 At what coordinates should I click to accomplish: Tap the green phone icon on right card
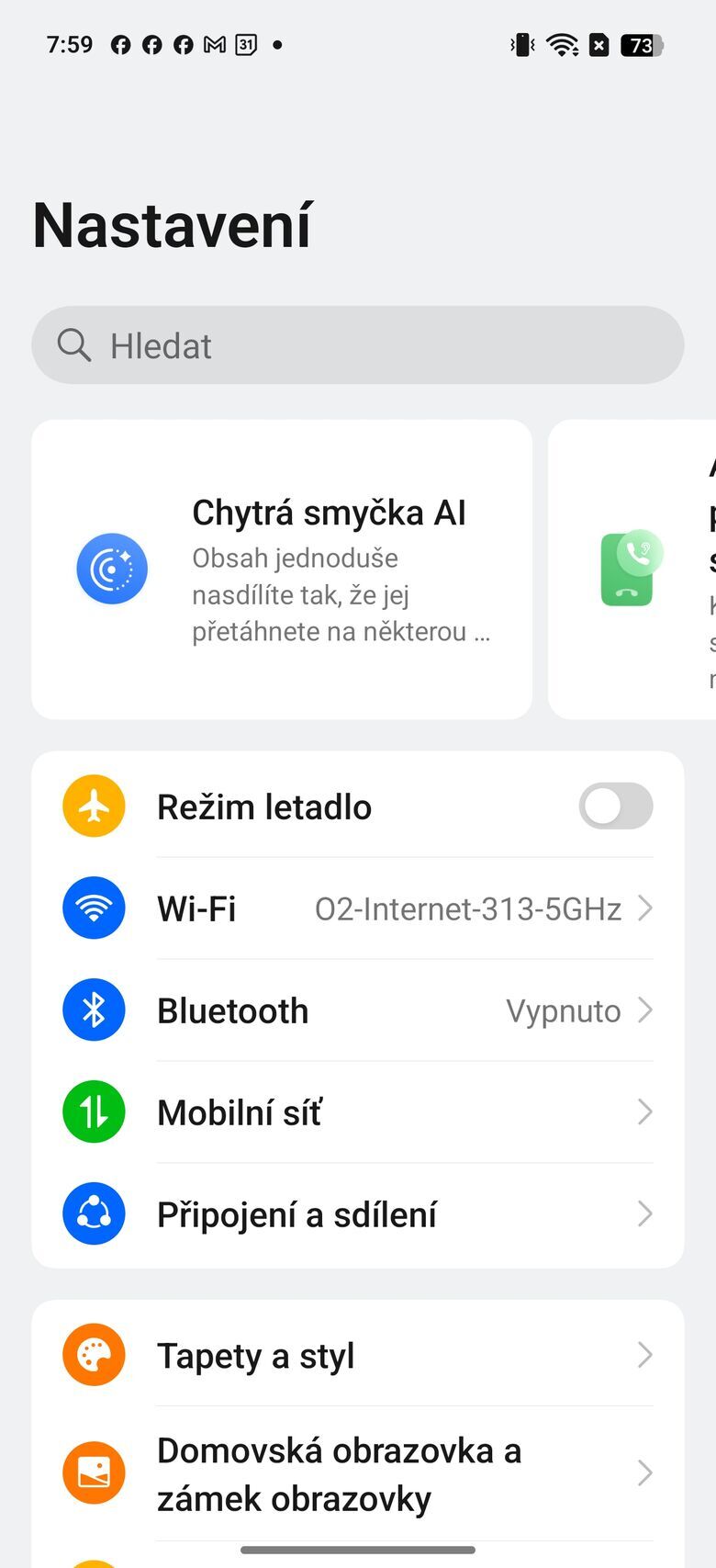click(627, 569)
